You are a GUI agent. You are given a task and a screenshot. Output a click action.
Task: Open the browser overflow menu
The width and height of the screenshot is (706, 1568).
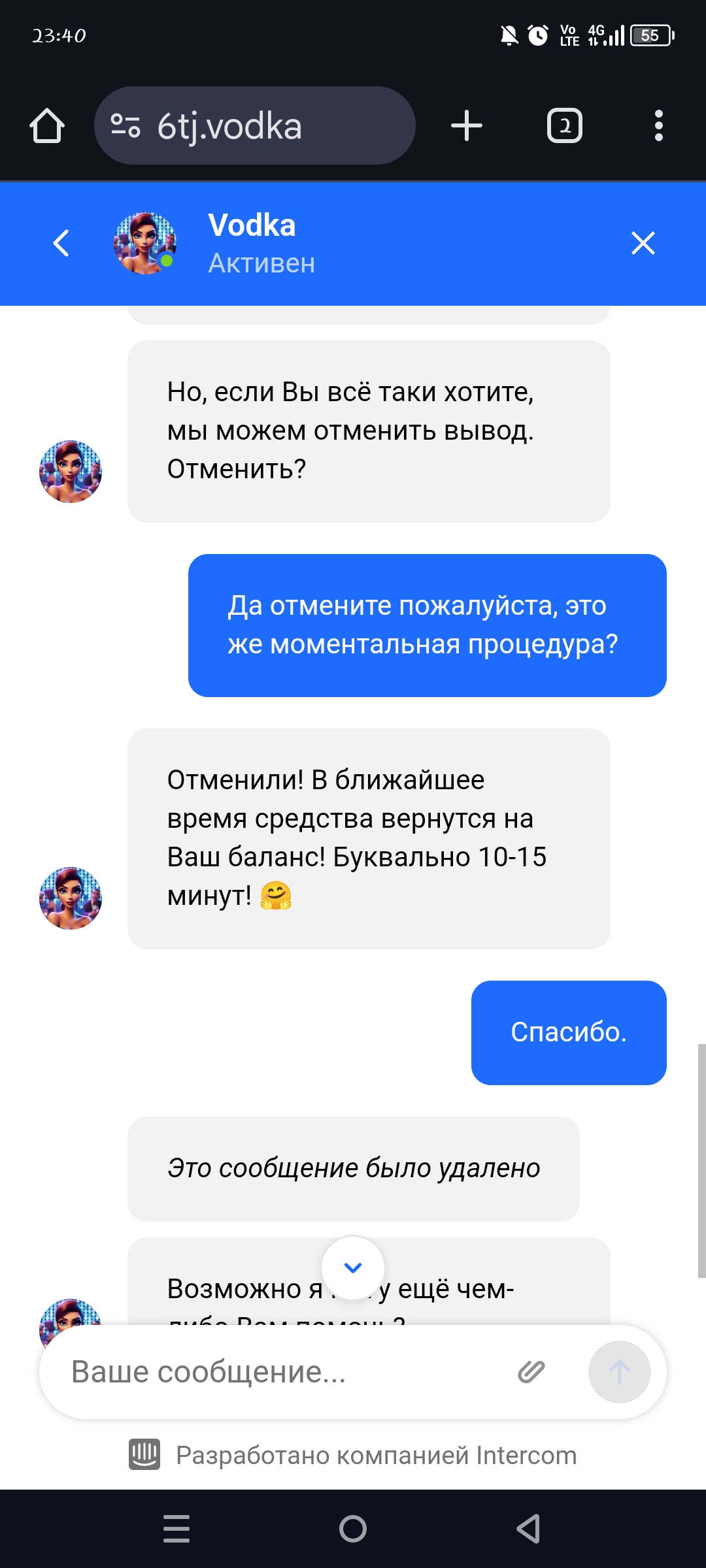click(x=659, y=125)
